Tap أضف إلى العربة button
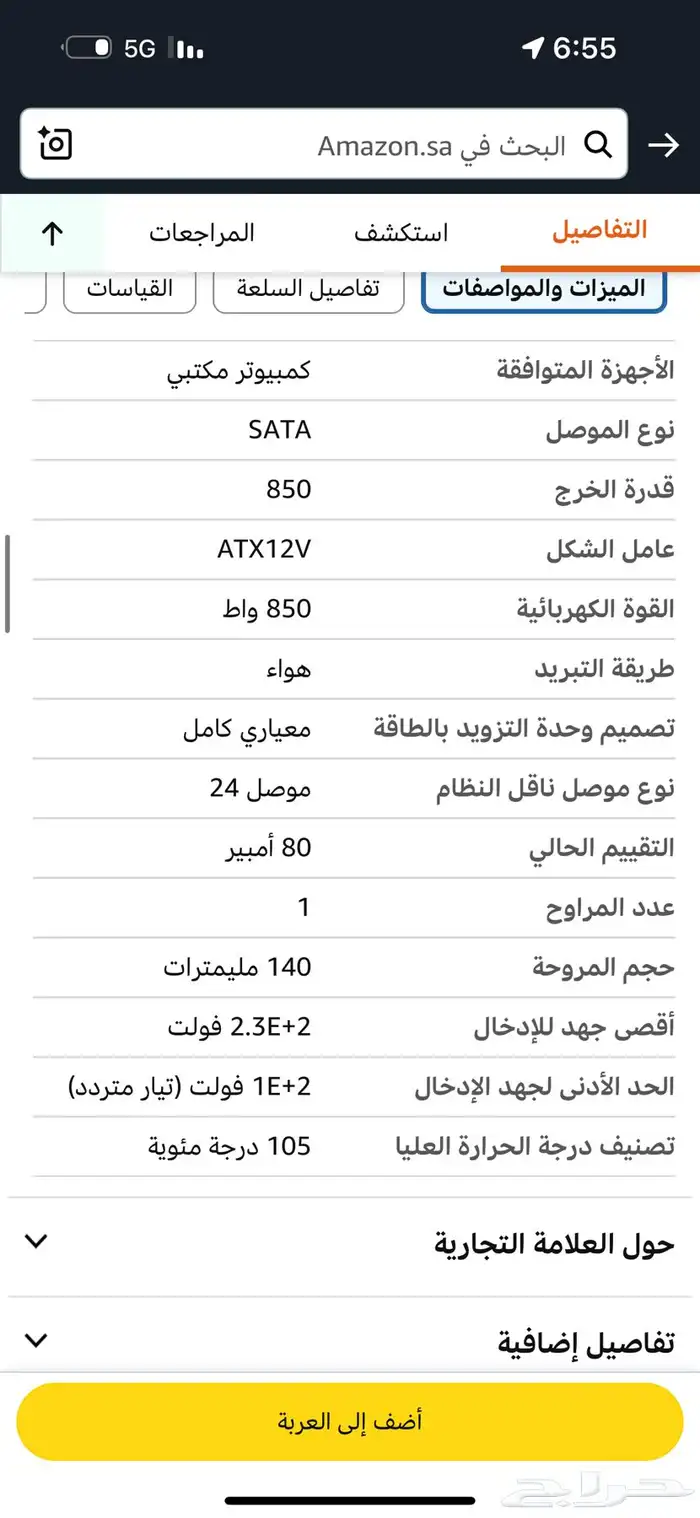 click(x=350, y=1421)
